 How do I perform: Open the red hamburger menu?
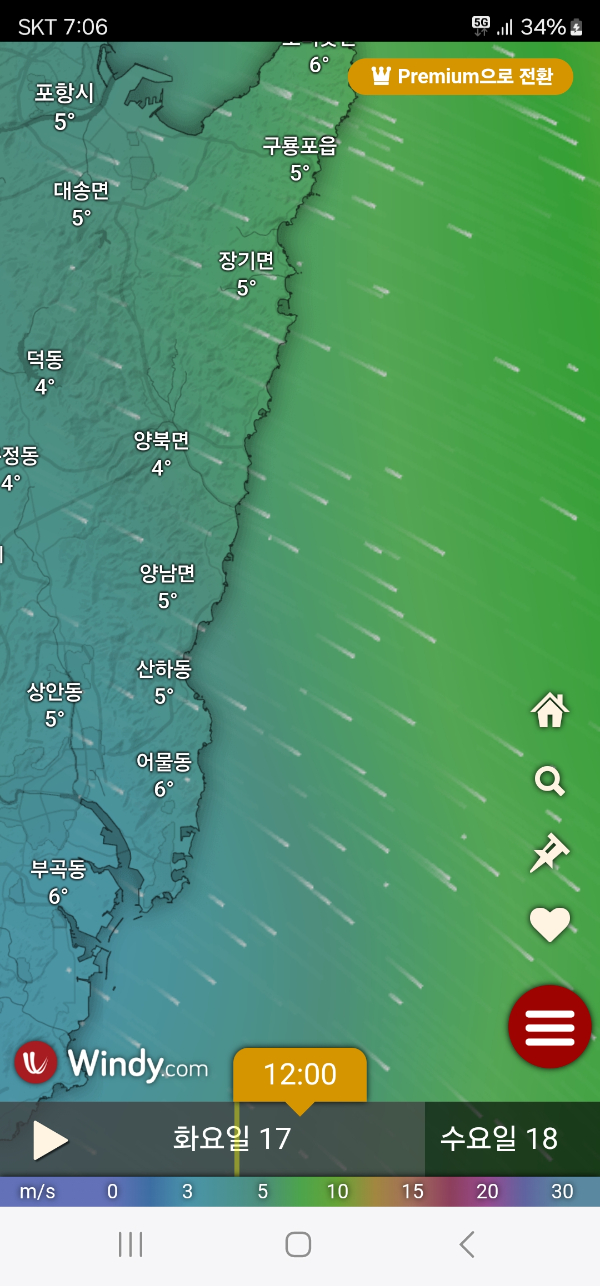[x=549, y=1026]
